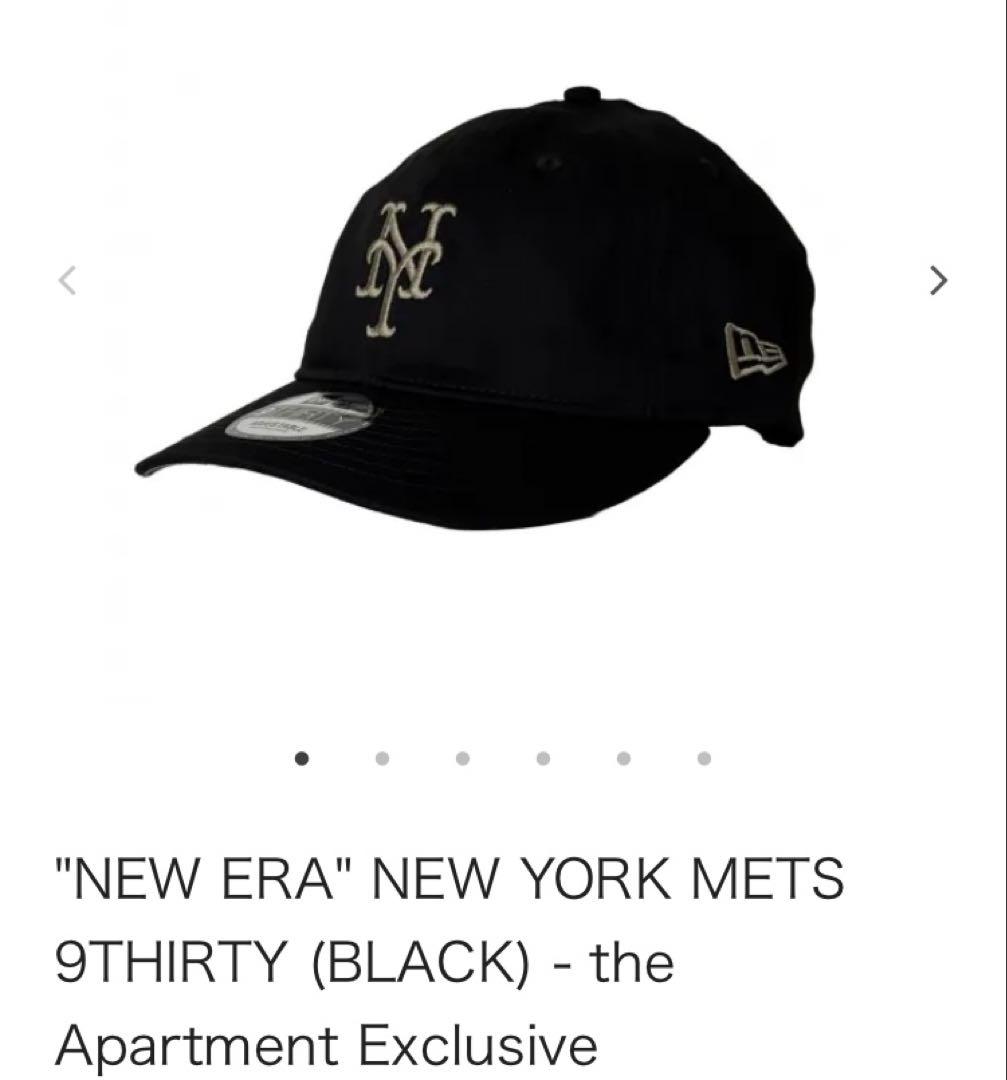1007x1080 pixels.
Task: Jump to the fourth carousel slide dot
Action: (x=543, y=757)
